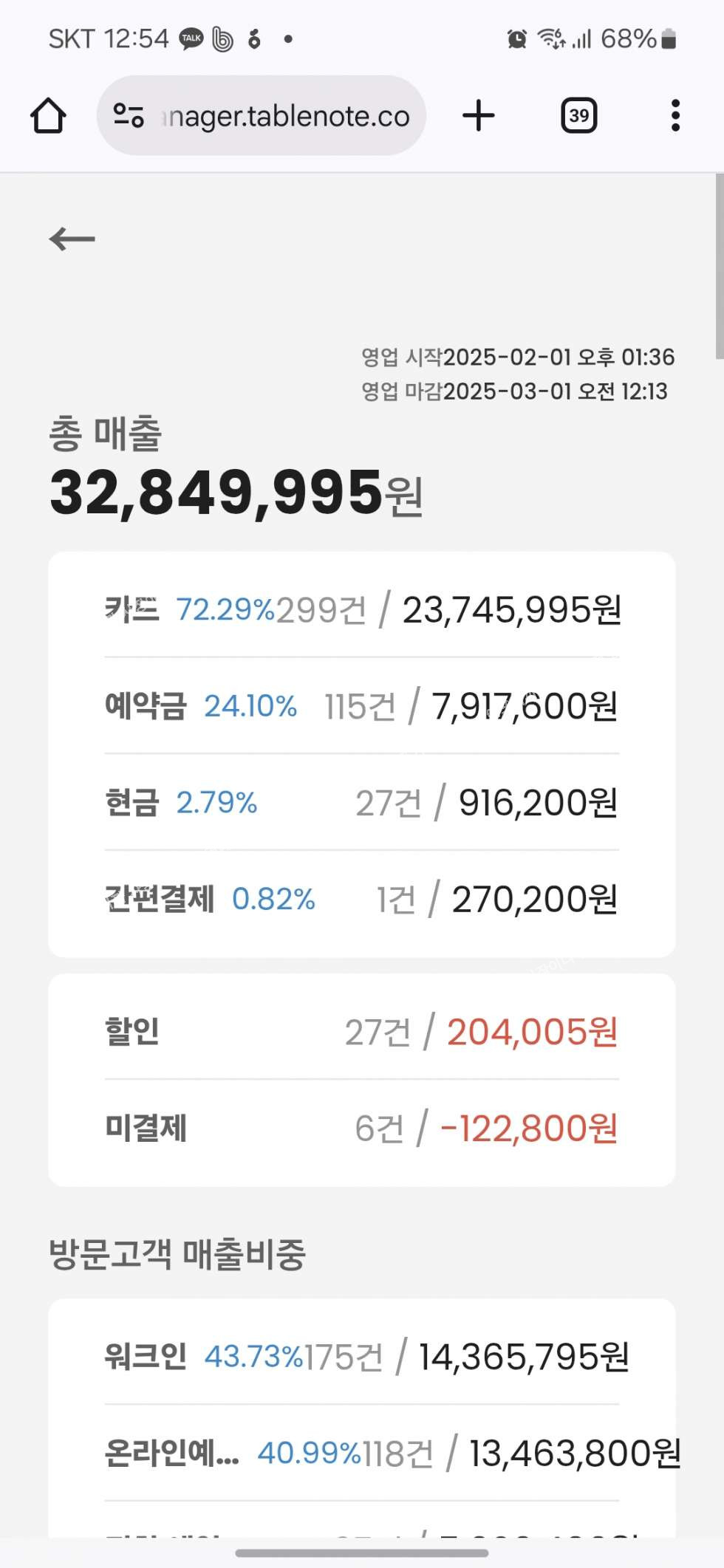724x1568 pixels.
Task: Open the tab switcher showing 39 tabs
Action: (578, 116)
